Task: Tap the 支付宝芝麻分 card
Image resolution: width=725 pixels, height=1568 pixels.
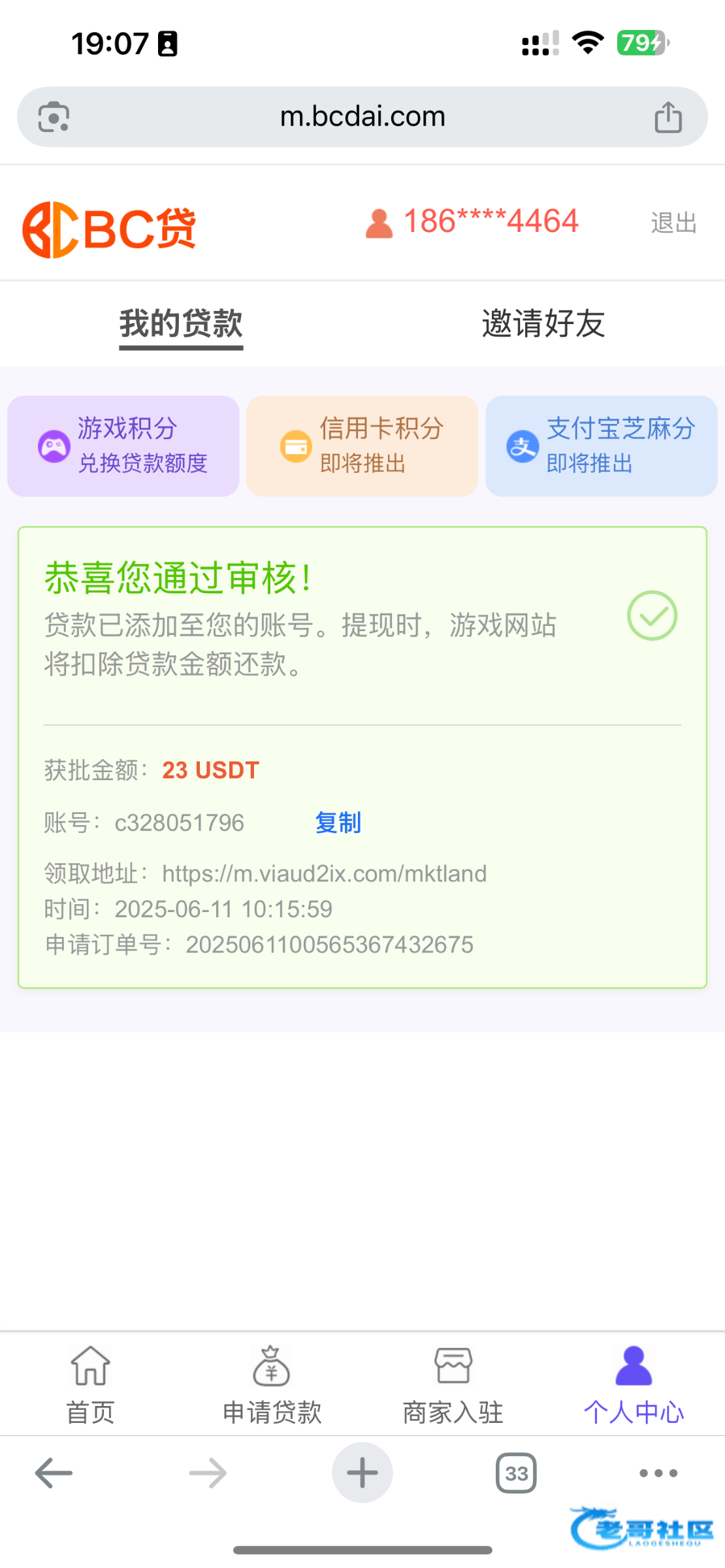Action: tap(602, 446)
